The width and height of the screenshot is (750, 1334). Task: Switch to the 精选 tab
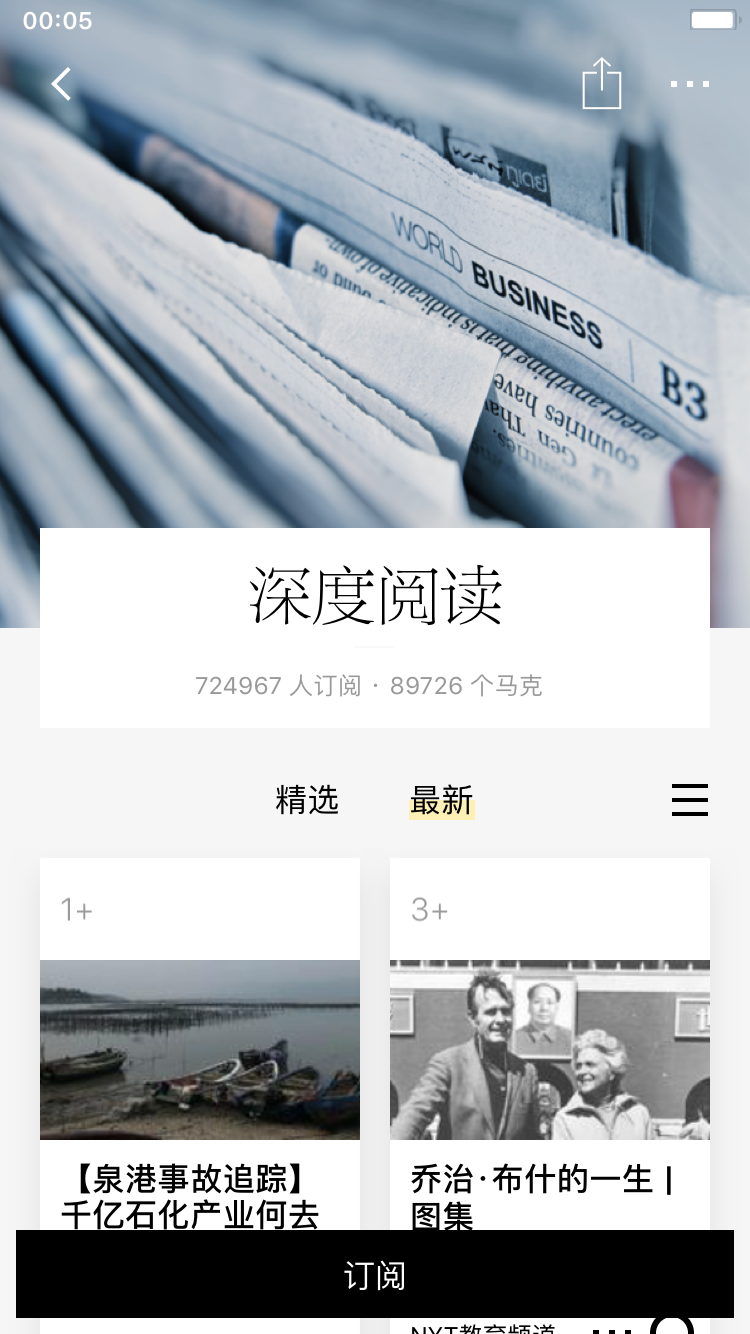307,800
